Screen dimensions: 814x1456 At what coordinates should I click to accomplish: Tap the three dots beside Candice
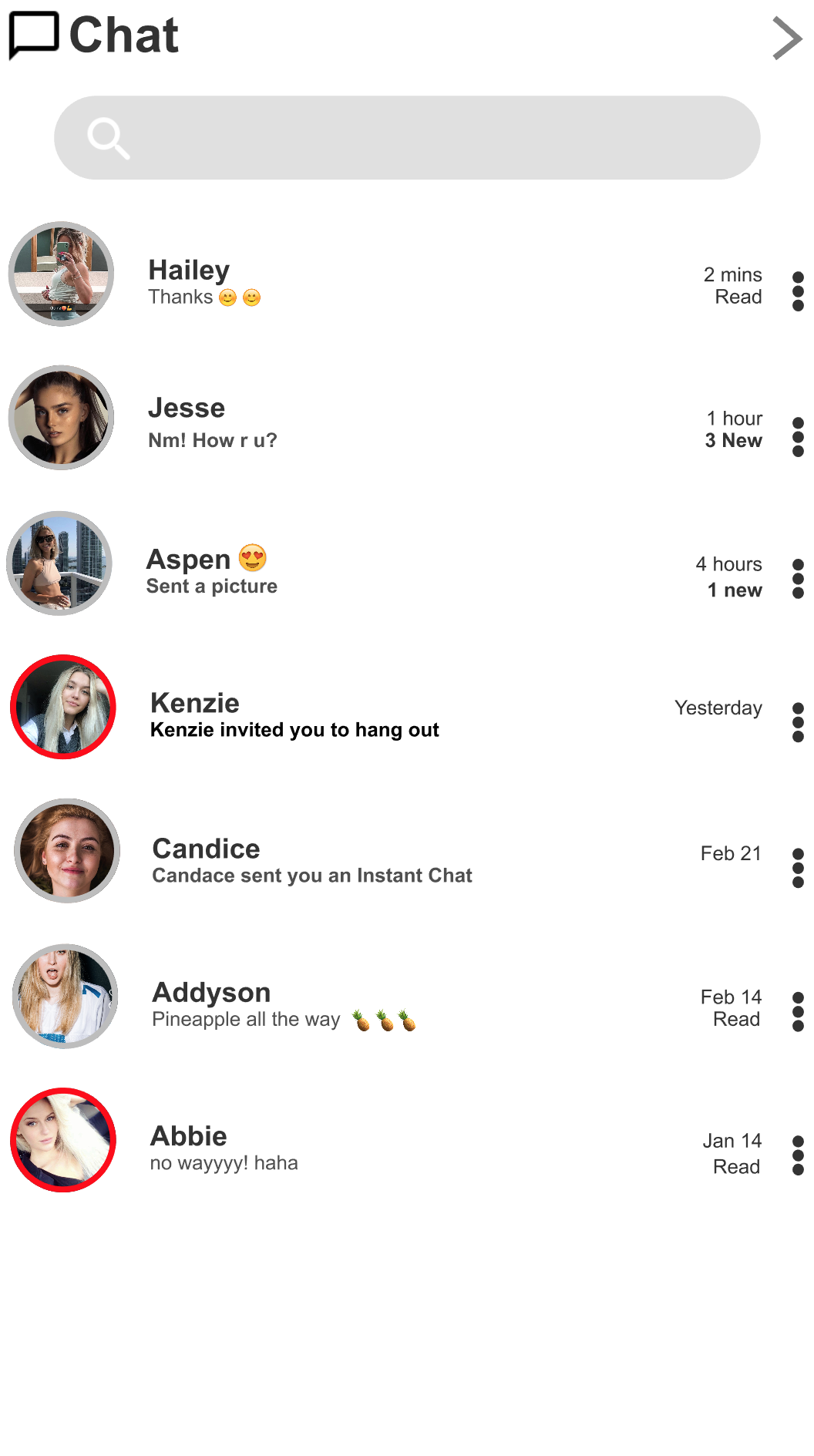click(x=798, y=868)
